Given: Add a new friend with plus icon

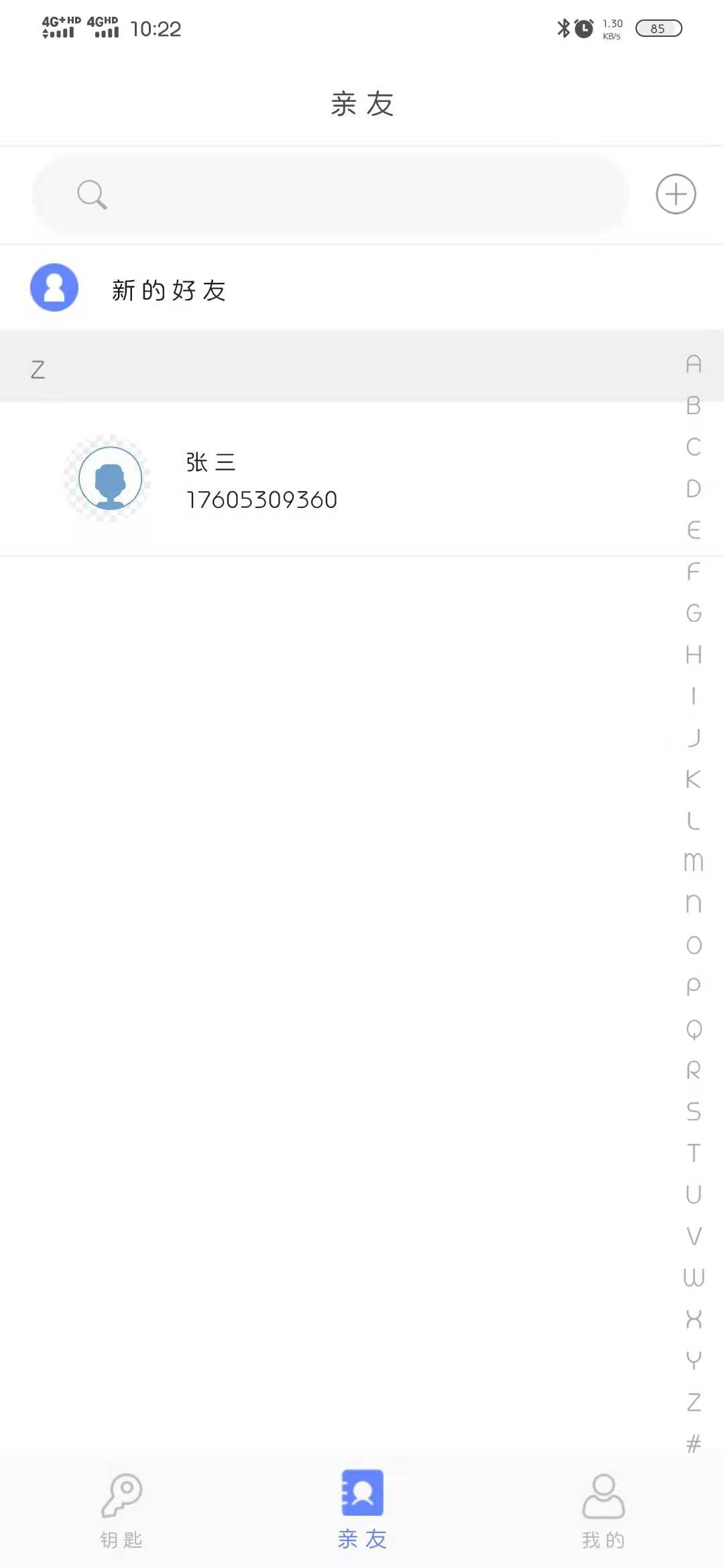Looking at the screenshot, I should 675,194.
